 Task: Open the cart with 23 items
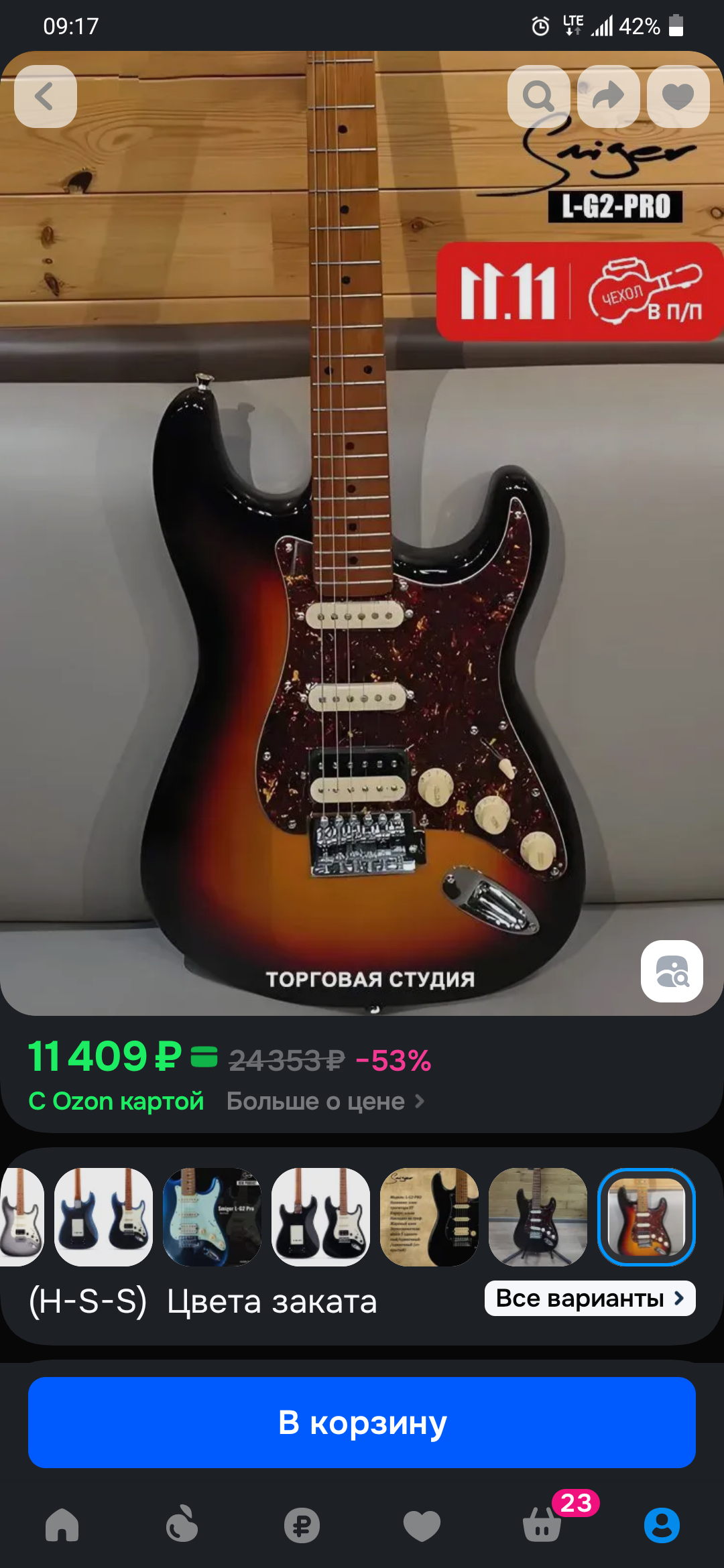[542, 1526]
